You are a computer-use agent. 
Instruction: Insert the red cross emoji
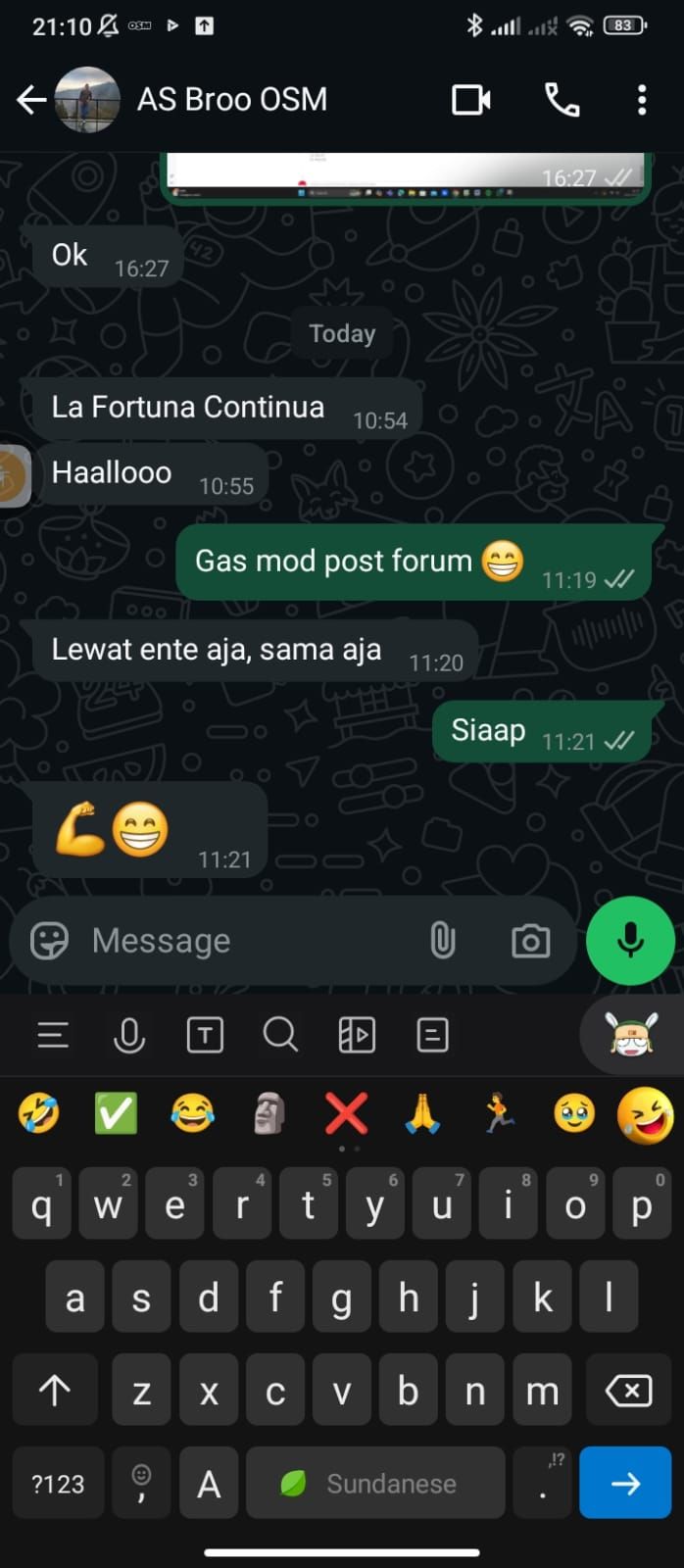(x=346, y=1114)
